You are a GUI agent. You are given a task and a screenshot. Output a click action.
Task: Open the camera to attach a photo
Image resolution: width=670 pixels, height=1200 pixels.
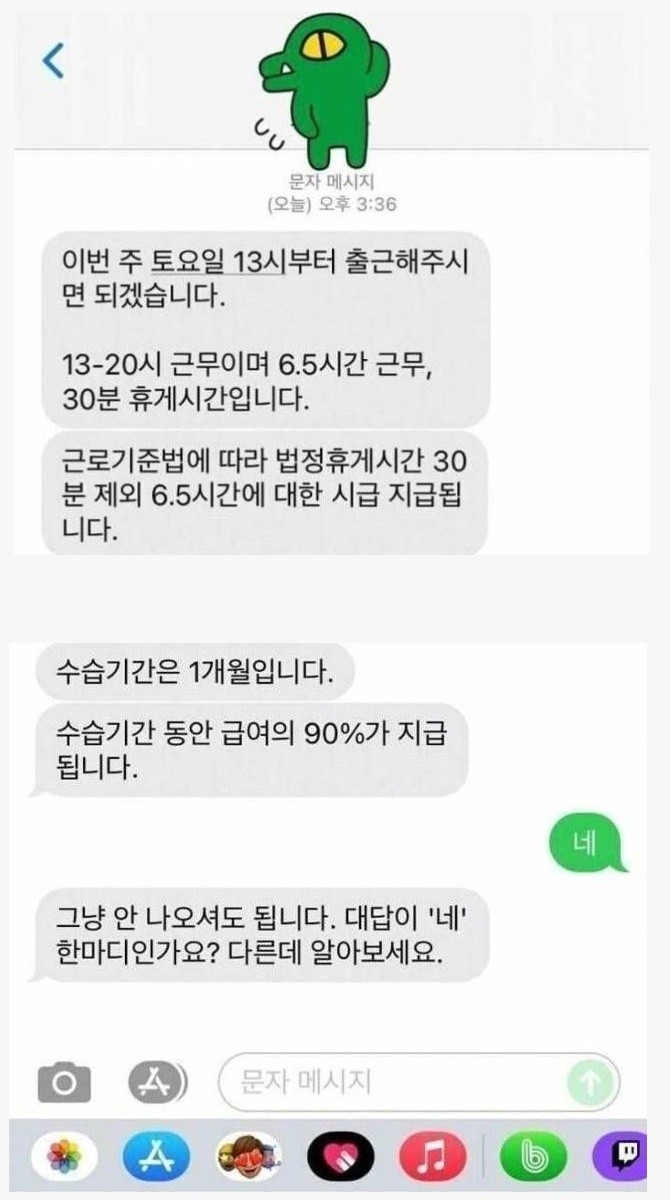coord(64,1083)
